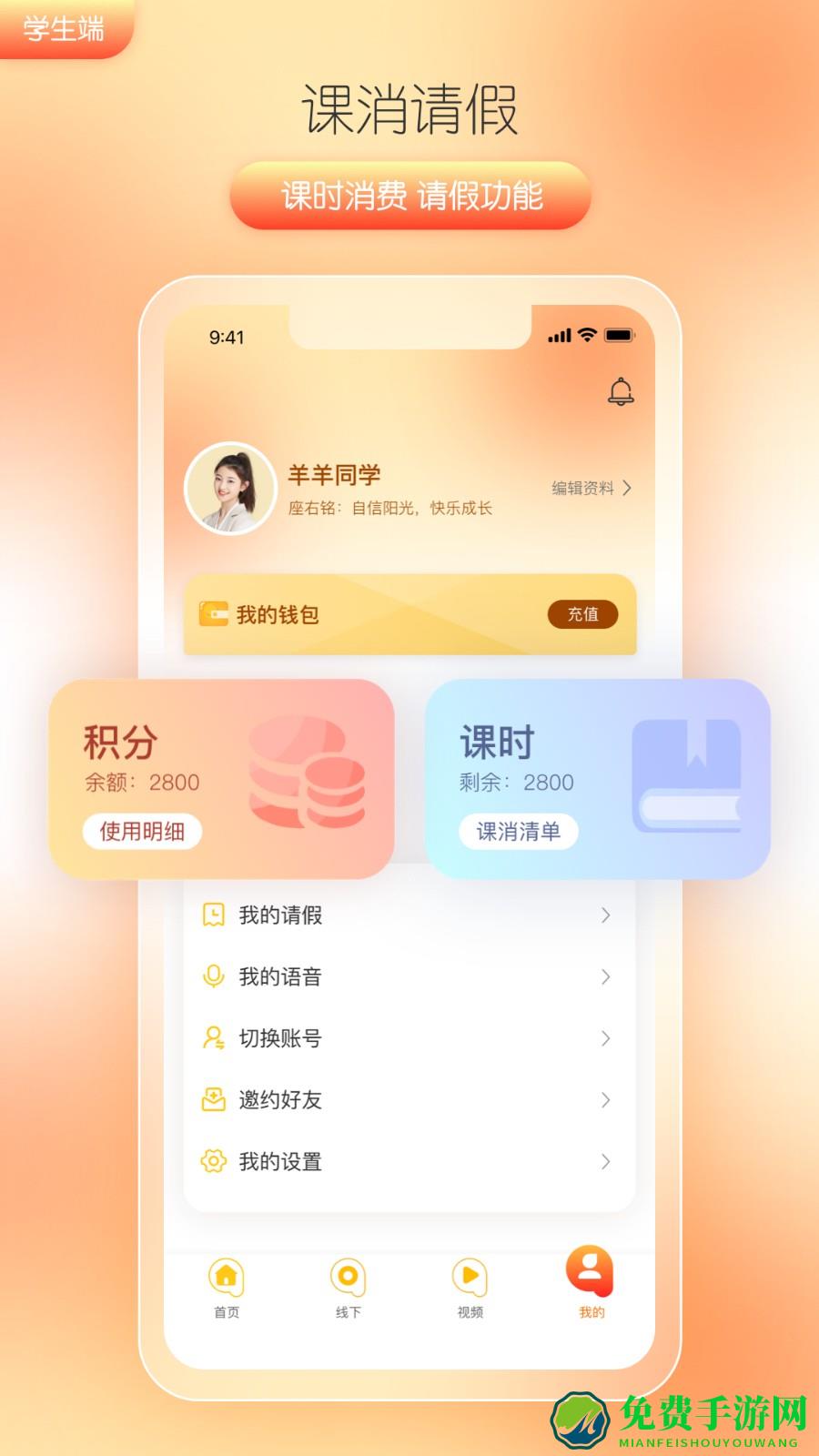Click the microphone icon for 我的语音
Image resolution: width=819 pixels, height=1456 pixels.
[212, 976]
